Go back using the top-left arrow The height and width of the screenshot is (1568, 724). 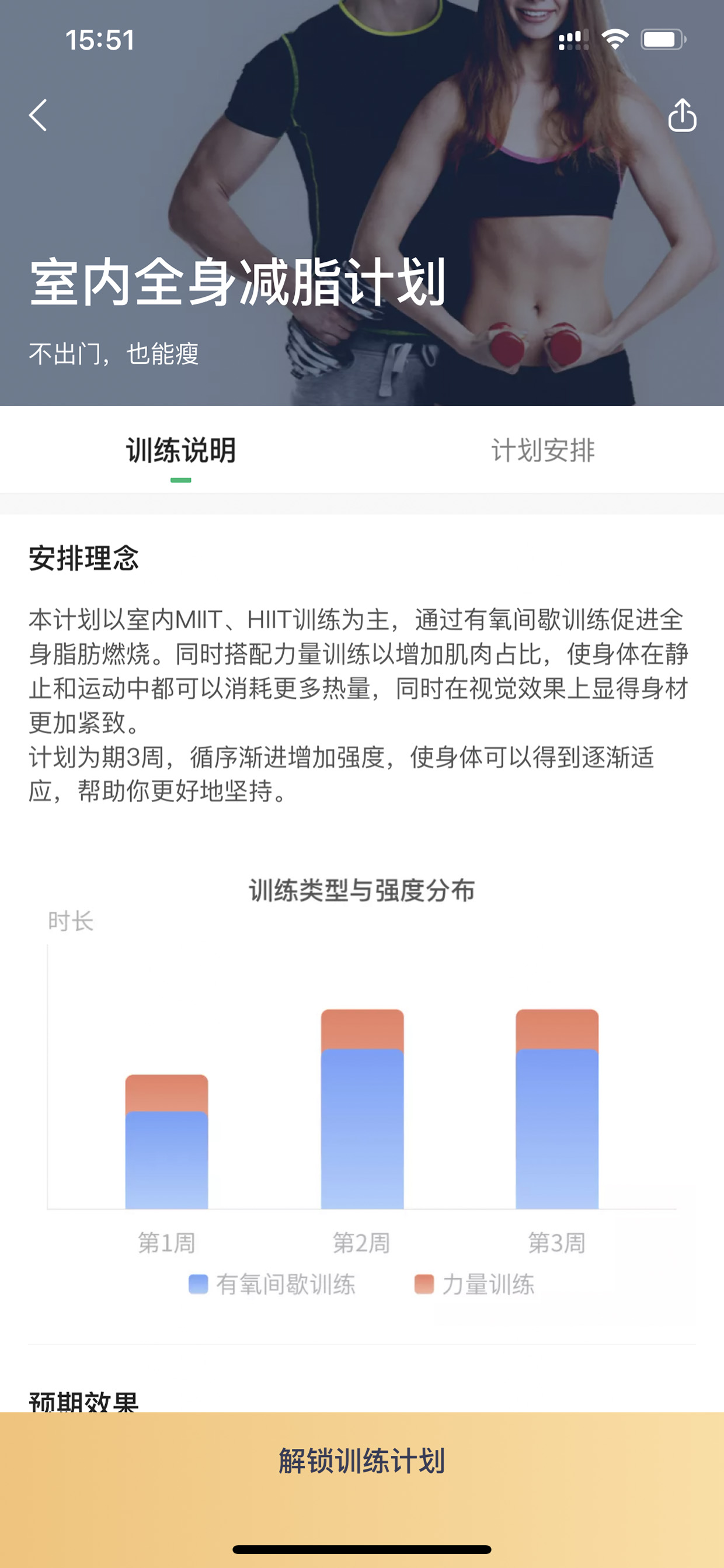tap(38, 115)
